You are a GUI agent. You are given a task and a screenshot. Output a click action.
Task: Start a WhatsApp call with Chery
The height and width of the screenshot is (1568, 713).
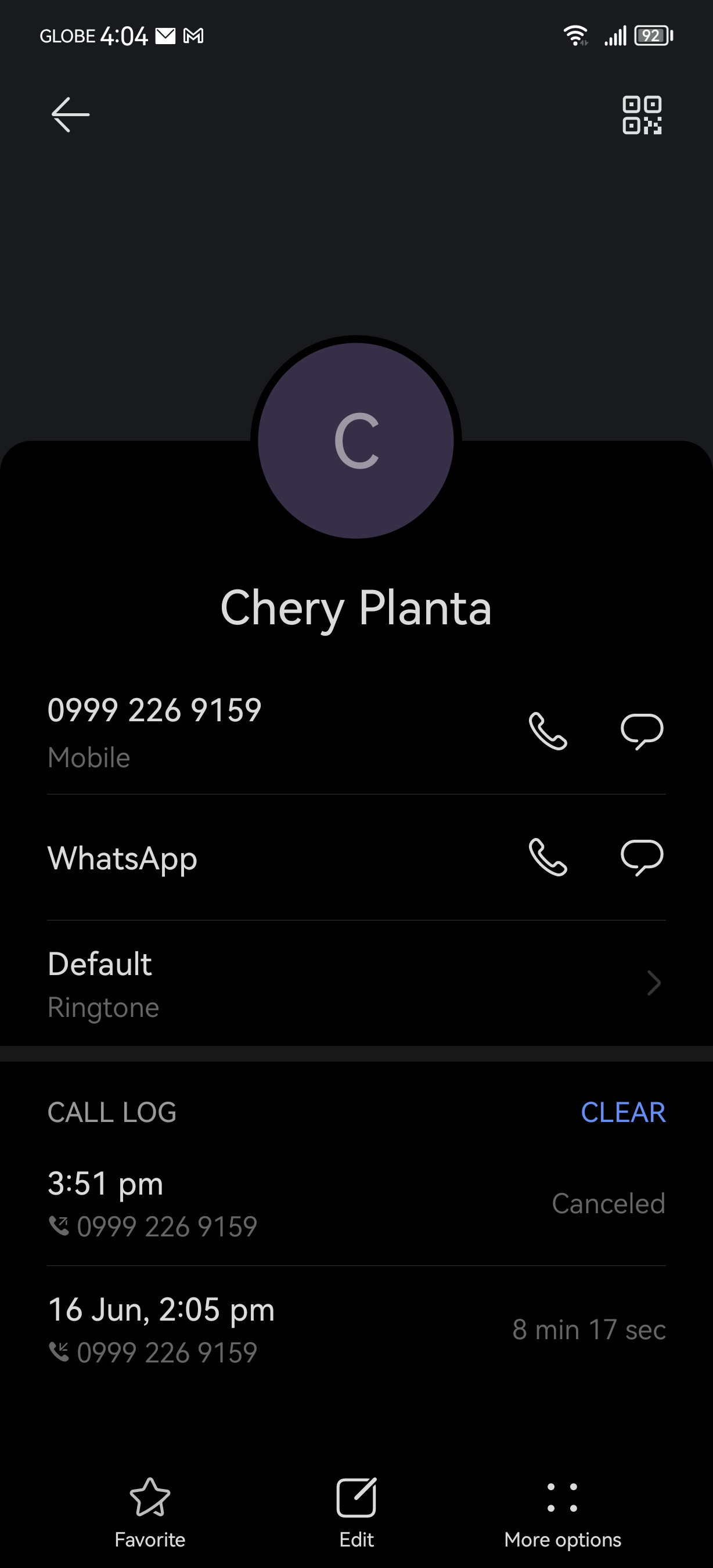(x=548, y=857)
